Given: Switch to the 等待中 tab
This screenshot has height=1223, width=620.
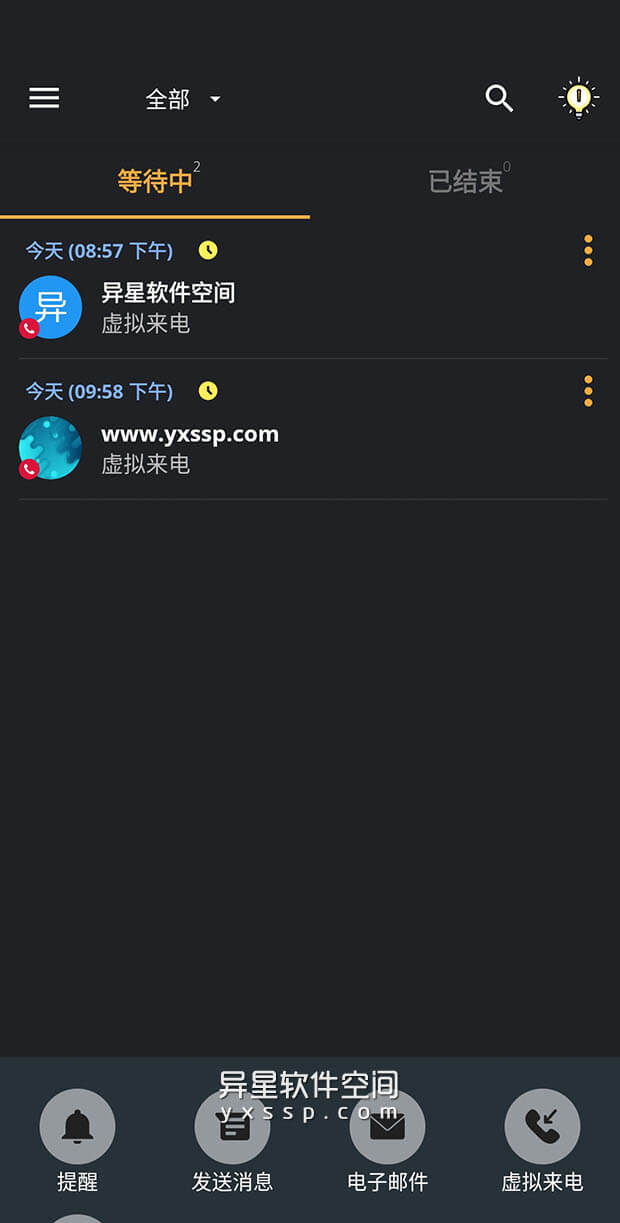Looking at the screenshot, I should click(x=155, y=181).
